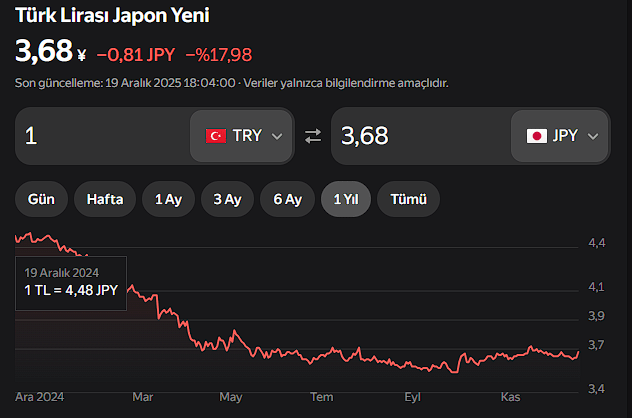
Task: Open the TRY currency dropdown
Action: coord(243,136)
